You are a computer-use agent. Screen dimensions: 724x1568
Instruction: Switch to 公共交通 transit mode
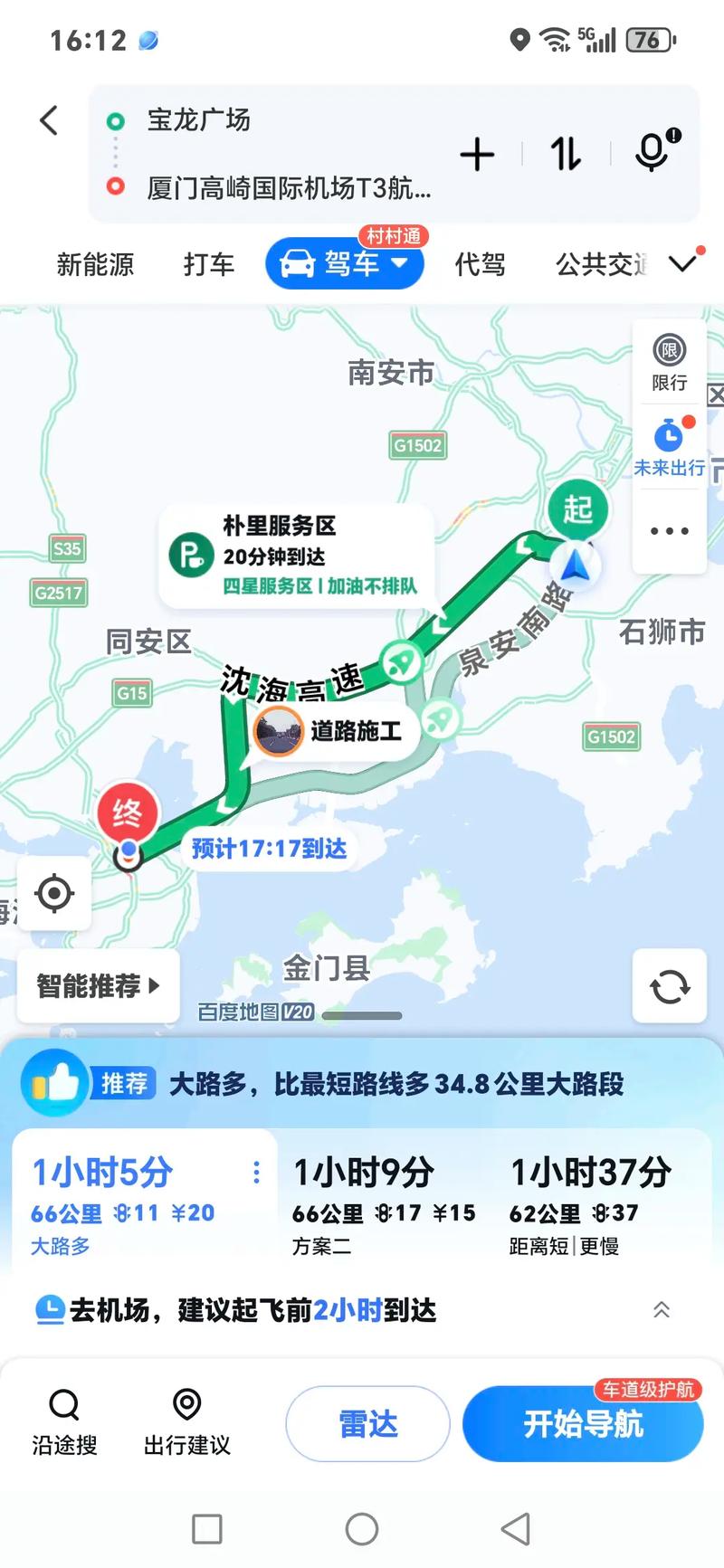601,264
